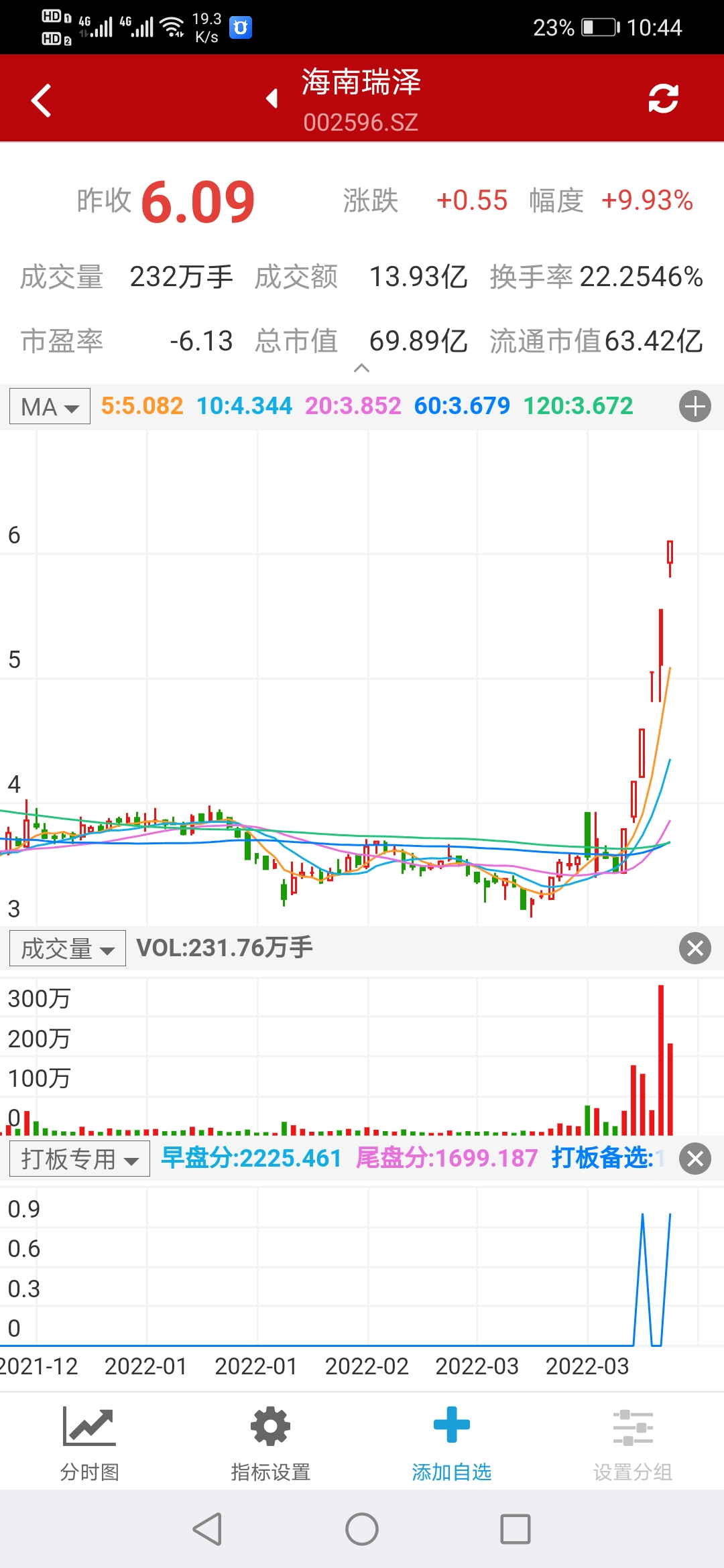Viewport: 724px width, 1568px height.
Task: Open the MA indicator dropdown
Action: [50, 406]
